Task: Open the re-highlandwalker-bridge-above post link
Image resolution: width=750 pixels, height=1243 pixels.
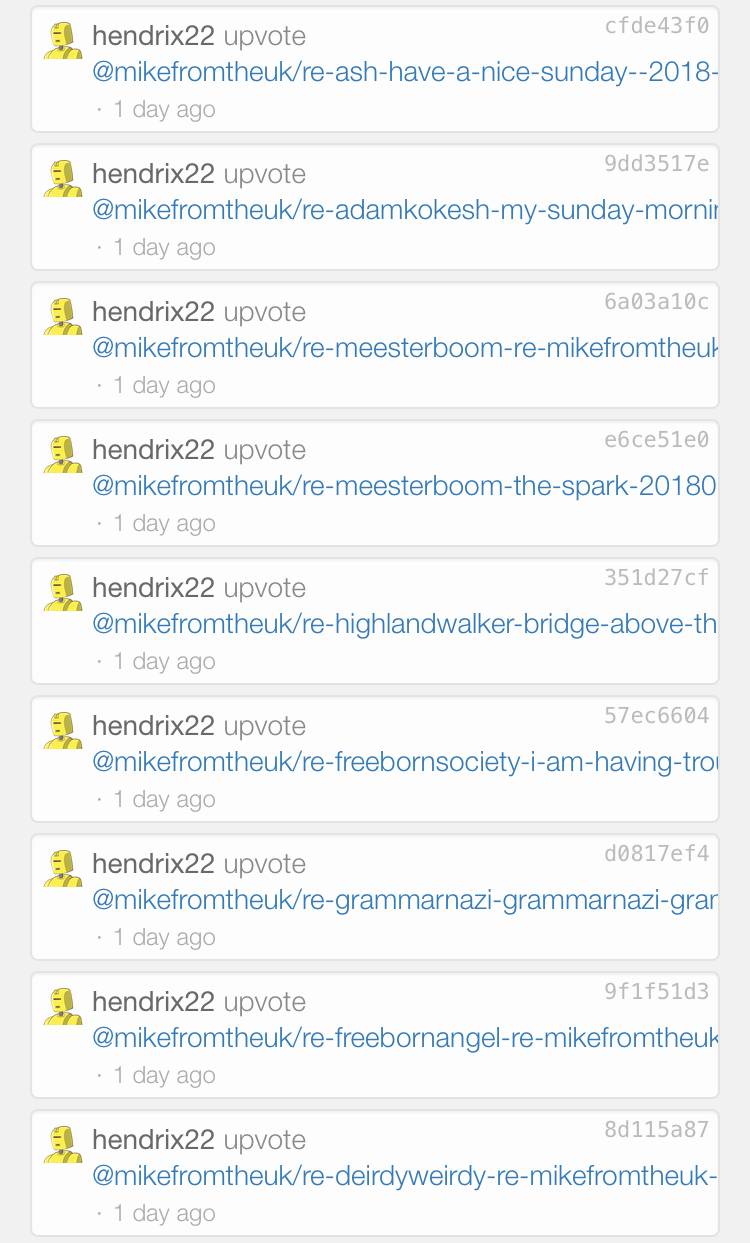Action: [x=400, y=623]
